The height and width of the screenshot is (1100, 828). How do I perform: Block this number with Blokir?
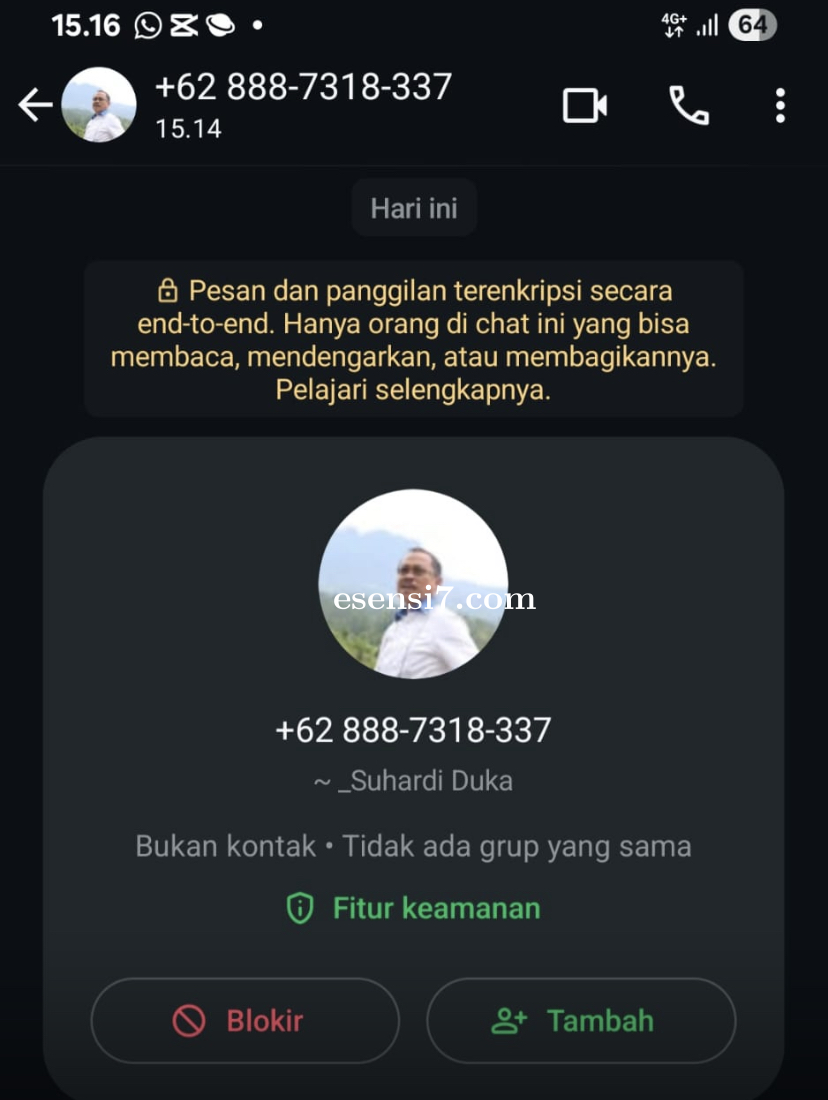click(245, 1020)
